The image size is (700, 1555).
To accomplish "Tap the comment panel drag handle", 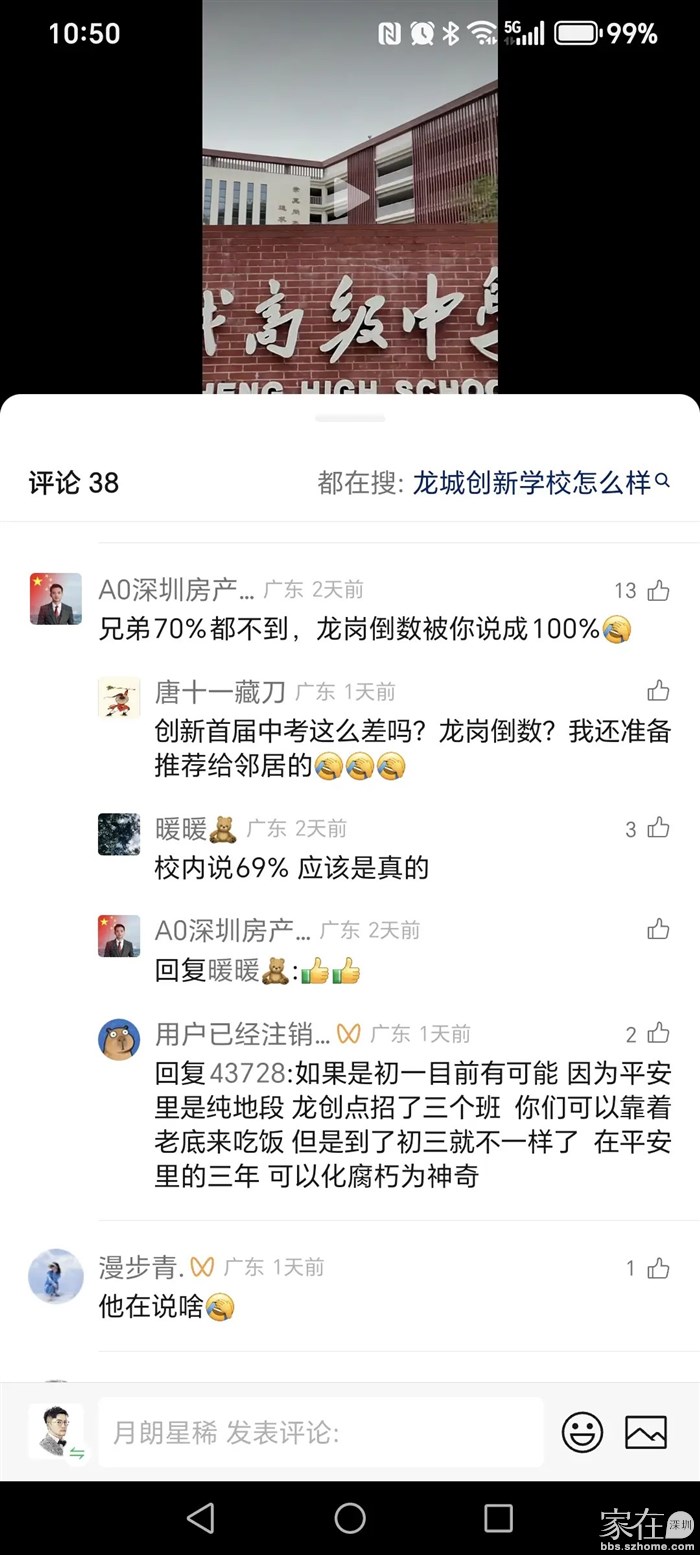I will [350, 418].
